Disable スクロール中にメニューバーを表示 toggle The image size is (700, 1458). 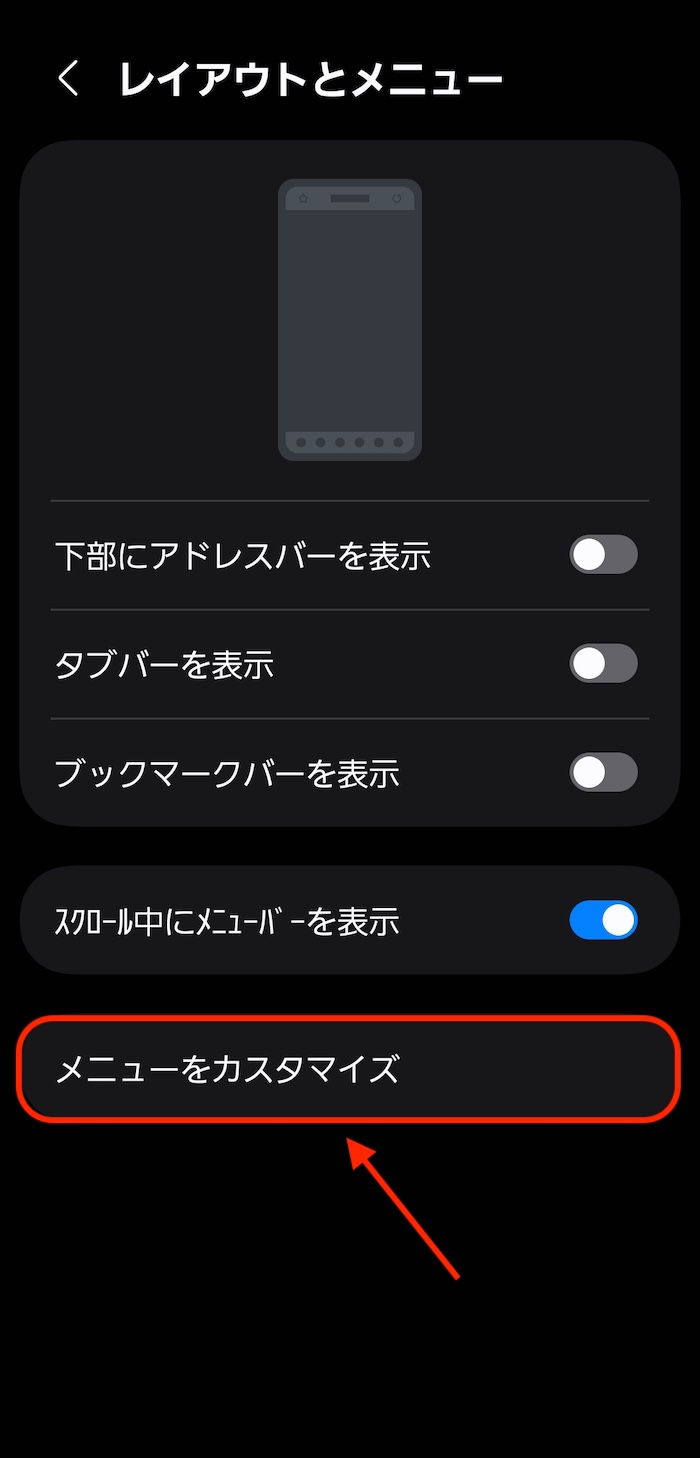(x=603, y=920)
